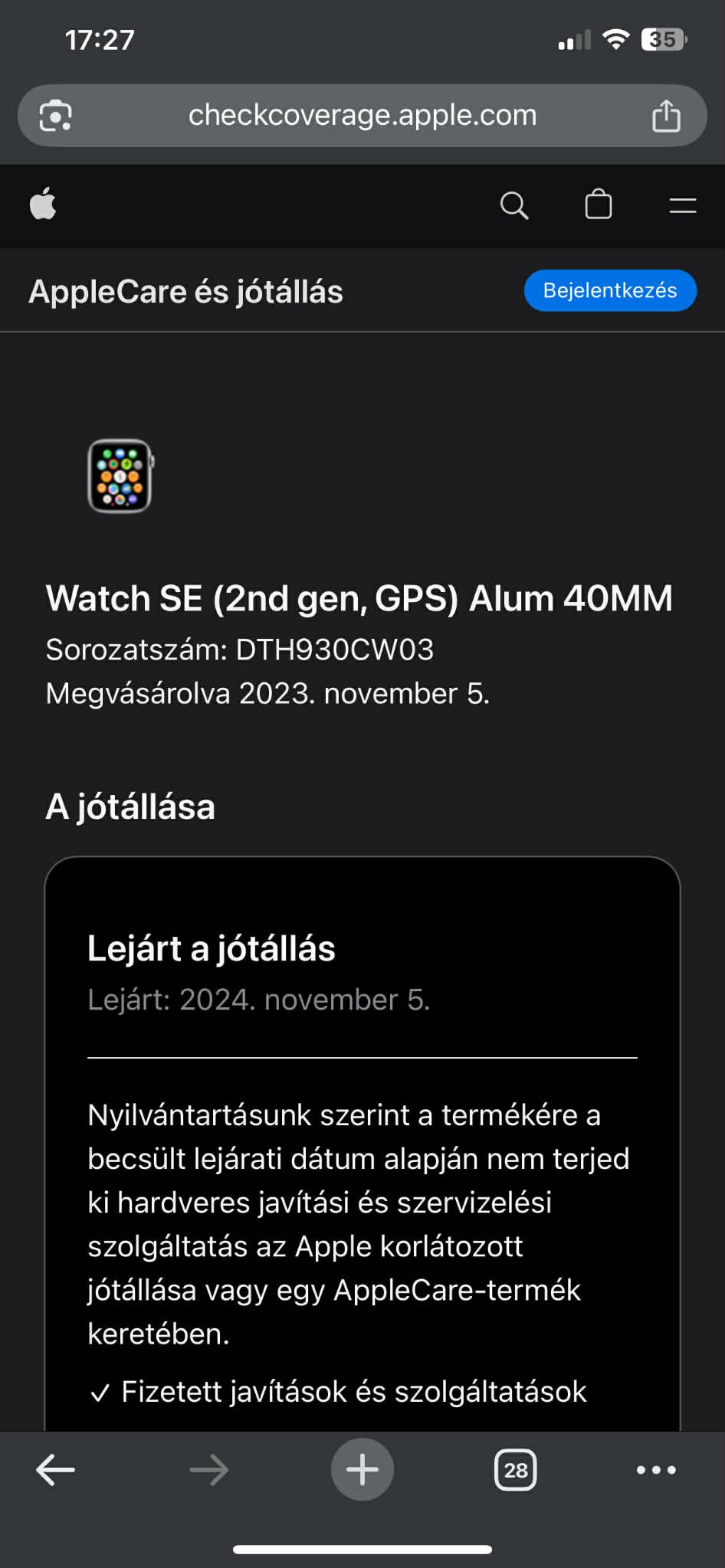The width and height of the screenshot is (725, 1568).
Task: Select the Watch SE product title
Action: (x=359, y=599)
